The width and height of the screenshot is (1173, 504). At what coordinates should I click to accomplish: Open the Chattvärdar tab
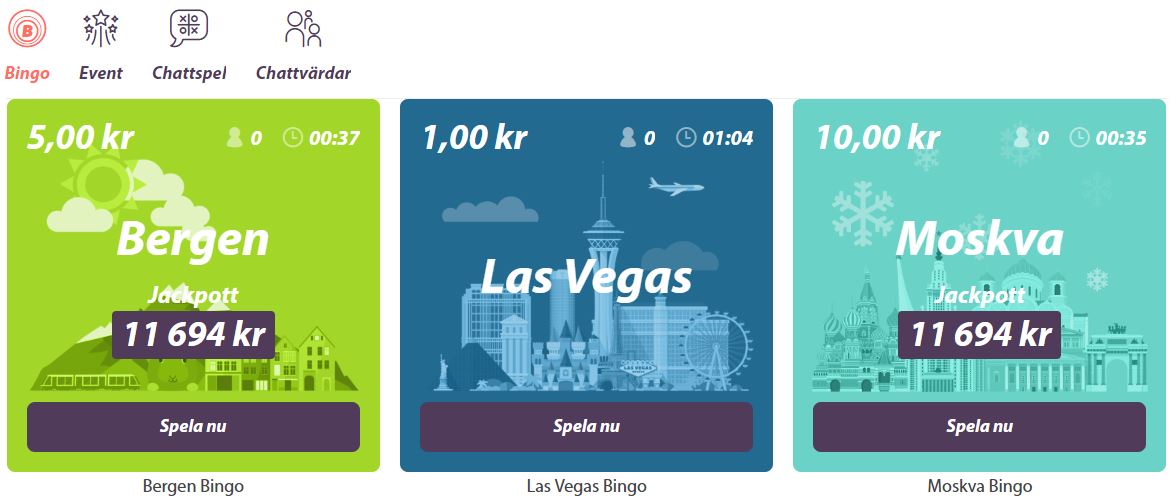tap(303, 45)
